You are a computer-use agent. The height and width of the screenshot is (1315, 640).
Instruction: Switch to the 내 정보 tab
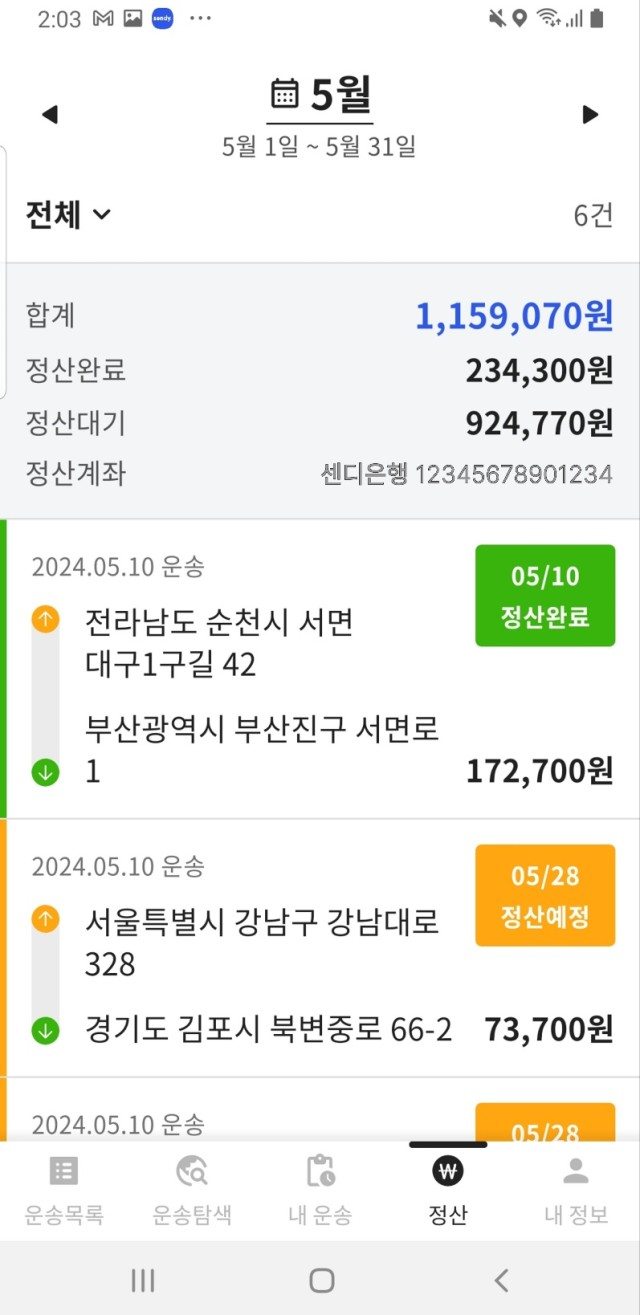[x=576, y=1190]
